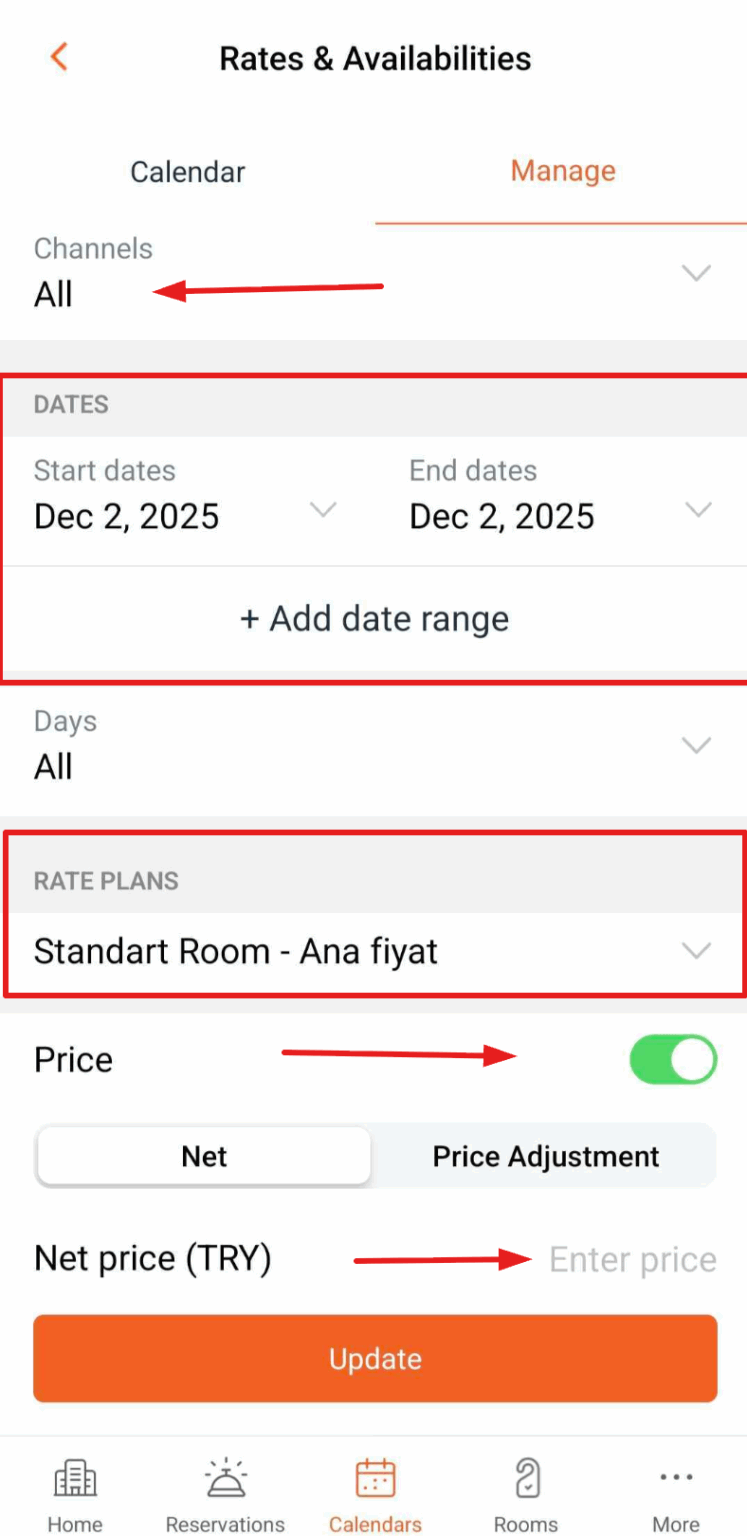Screen dimensions: 747x1536
Task: Disable the Price toggle switch
Action: click(673, 1059)
